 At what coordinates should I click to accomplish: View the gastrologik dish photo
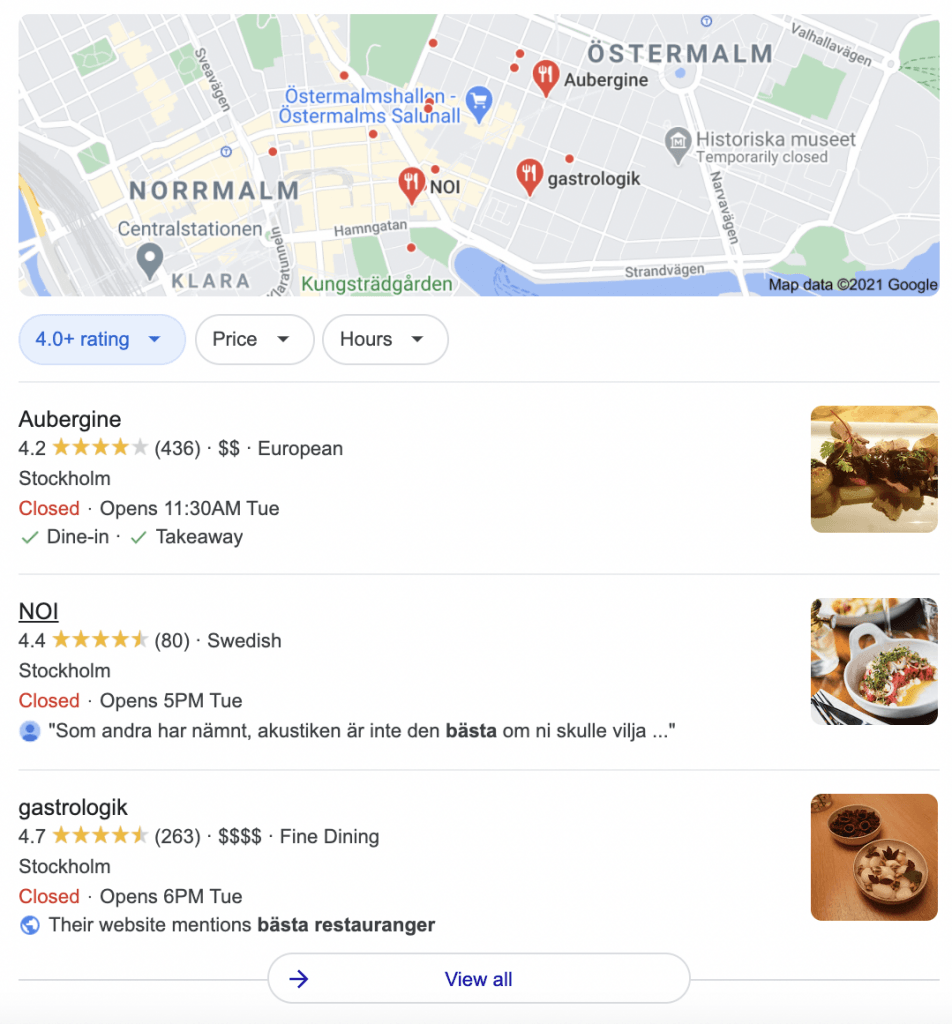point(873,857)
